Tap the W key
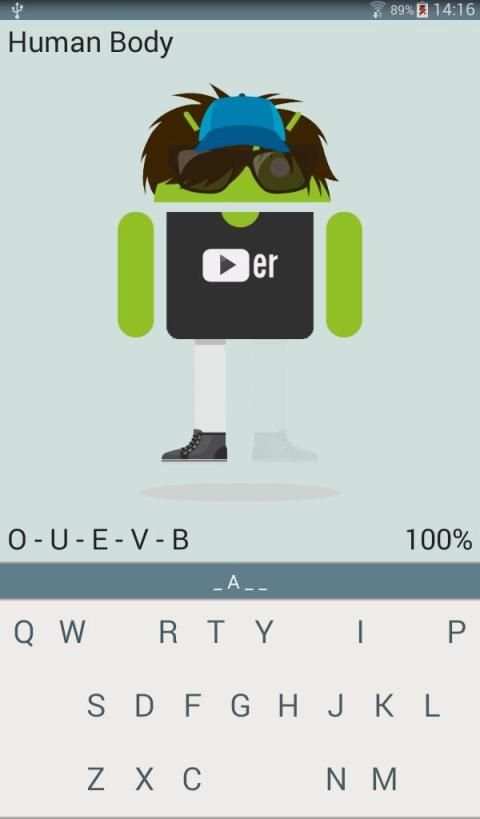480x819 pixels. coord(72,631)
